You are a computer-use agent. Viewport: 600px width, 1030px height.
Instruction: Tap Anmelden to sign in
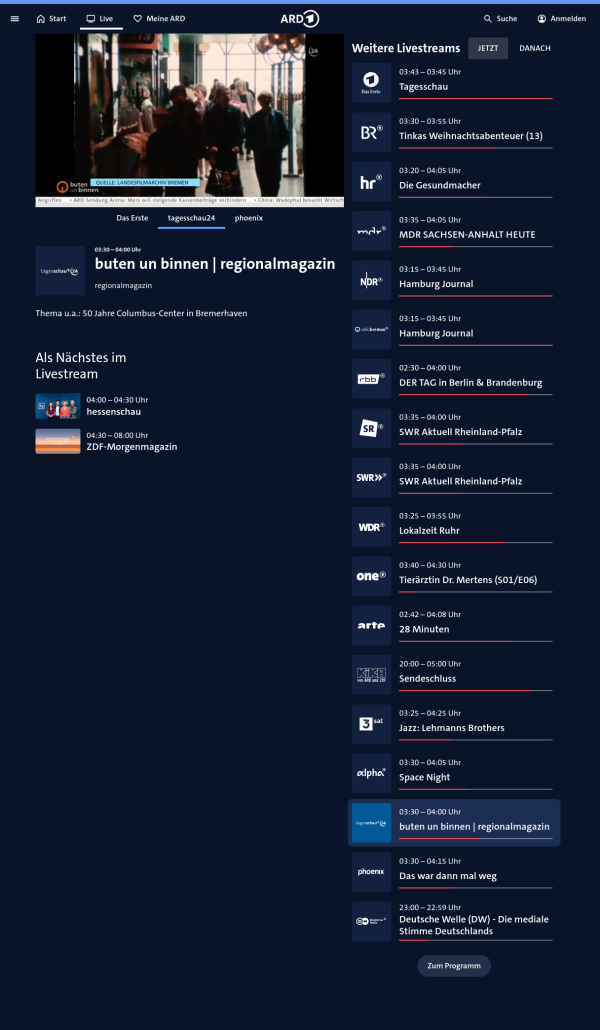(x=561, y=18)
